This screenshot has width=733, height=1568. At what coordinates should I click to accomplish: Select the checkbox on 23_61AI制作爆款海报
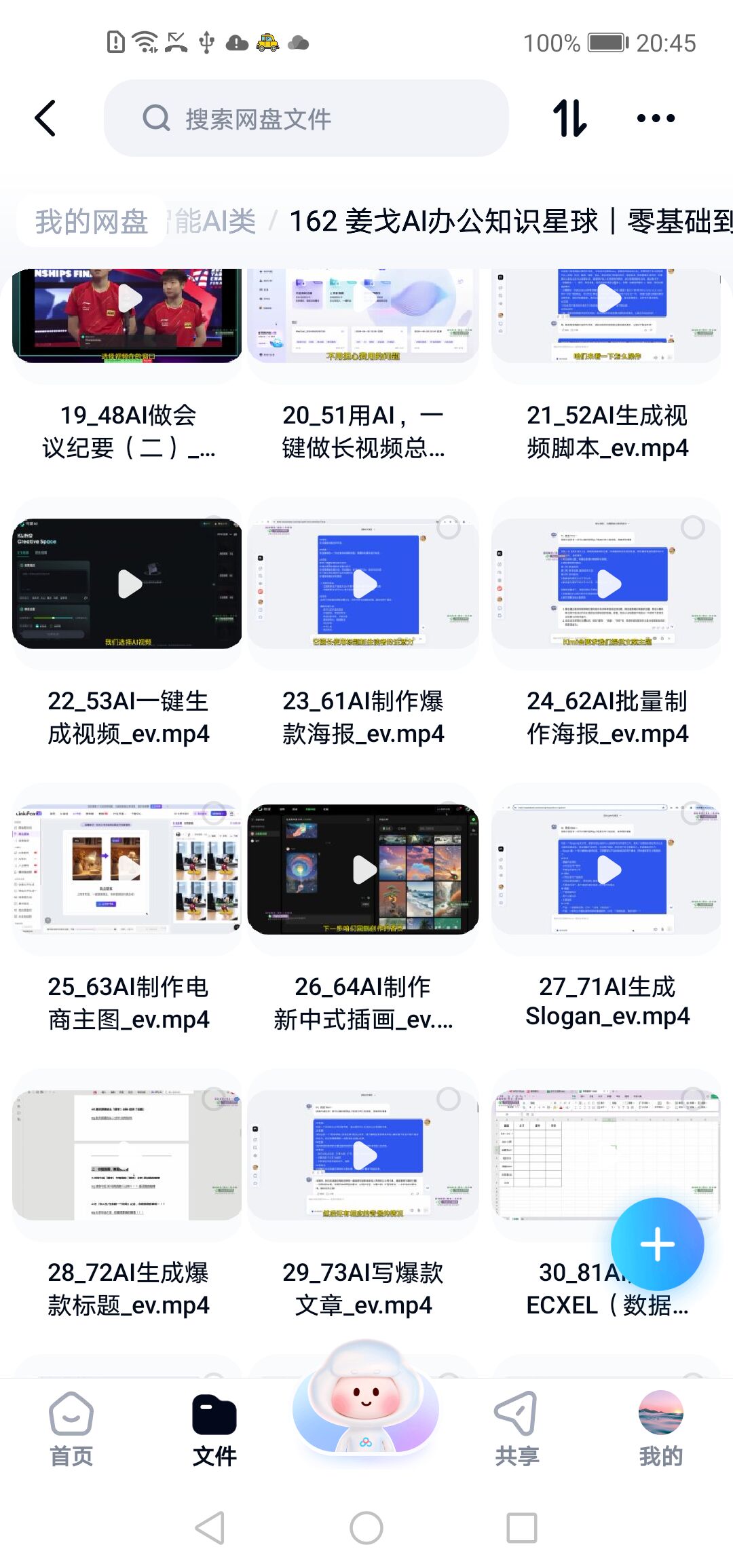(448, 527)
